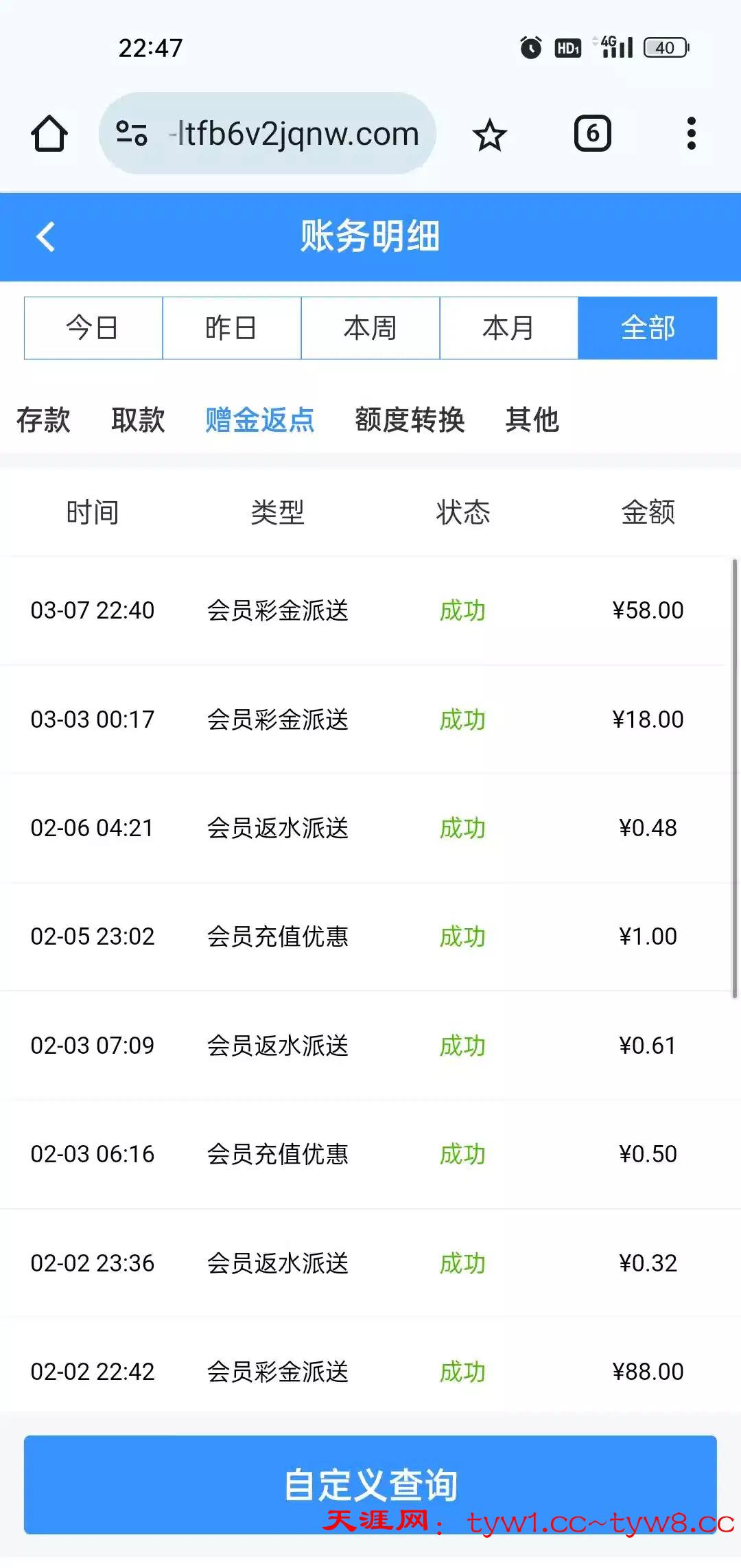Tap the 自定义查询 button
741x1568 pixels.
[370, 1483]
